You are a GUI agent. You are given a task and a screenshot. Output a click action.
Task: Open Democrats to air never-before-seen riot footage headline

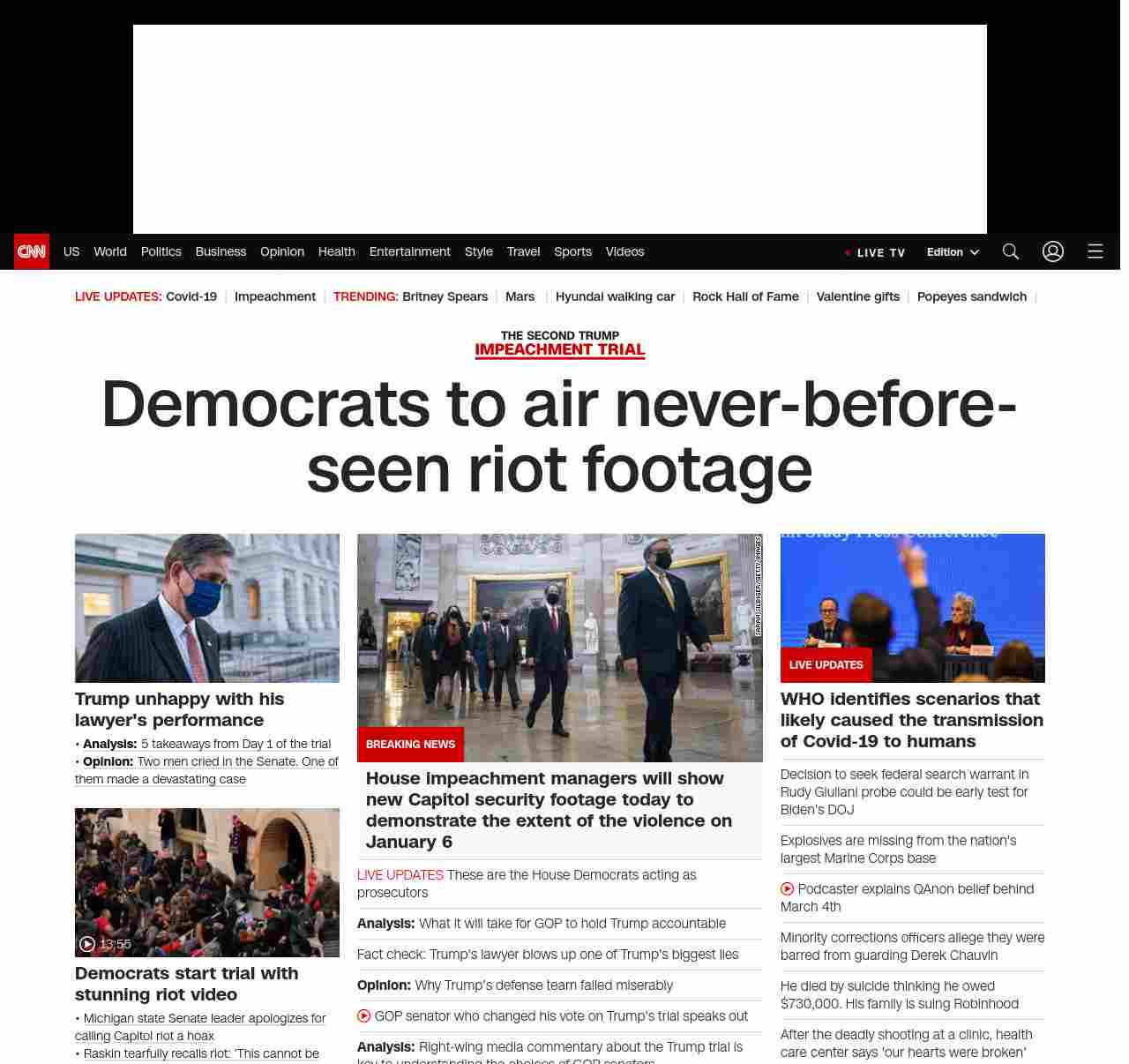[x=559, y=436]
